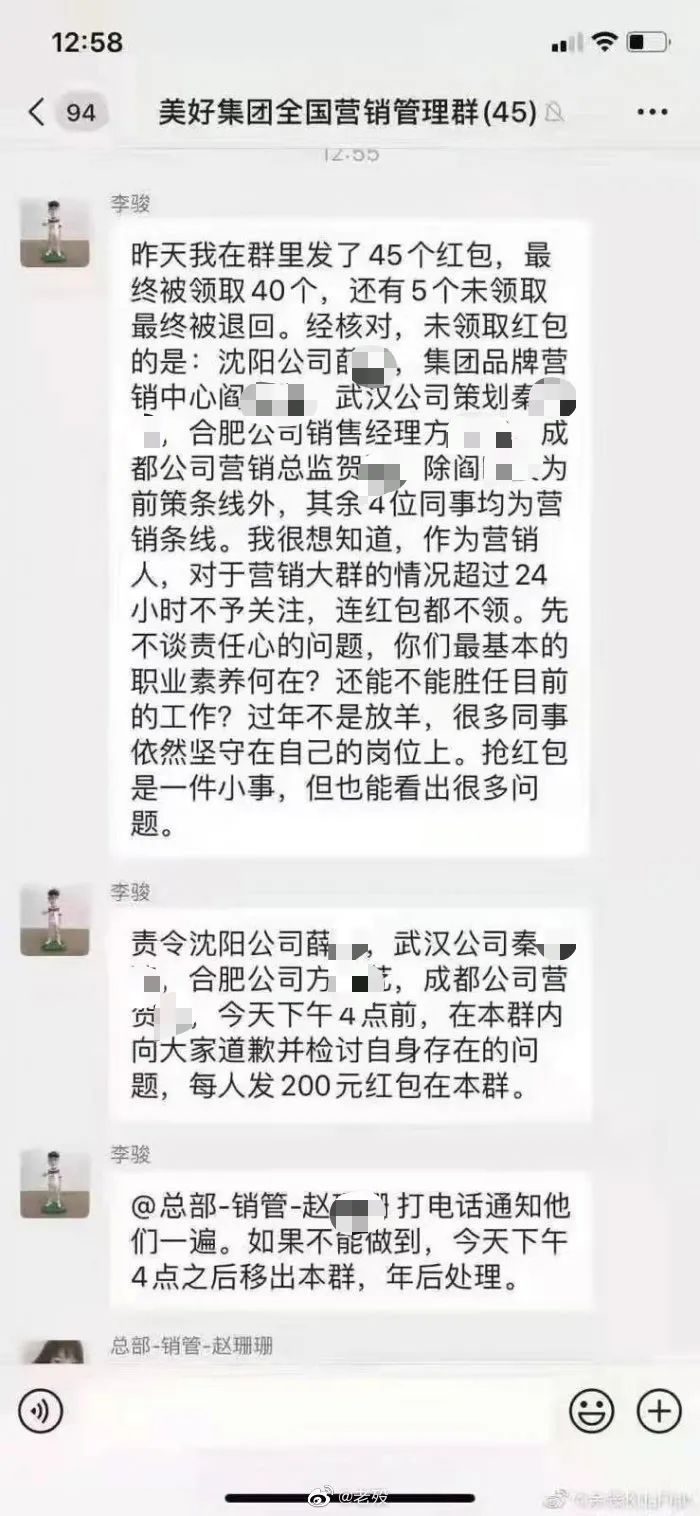Open the plus attachment menu
Viewport: 700px width, 1516px height.
(x=659, y=1411)
